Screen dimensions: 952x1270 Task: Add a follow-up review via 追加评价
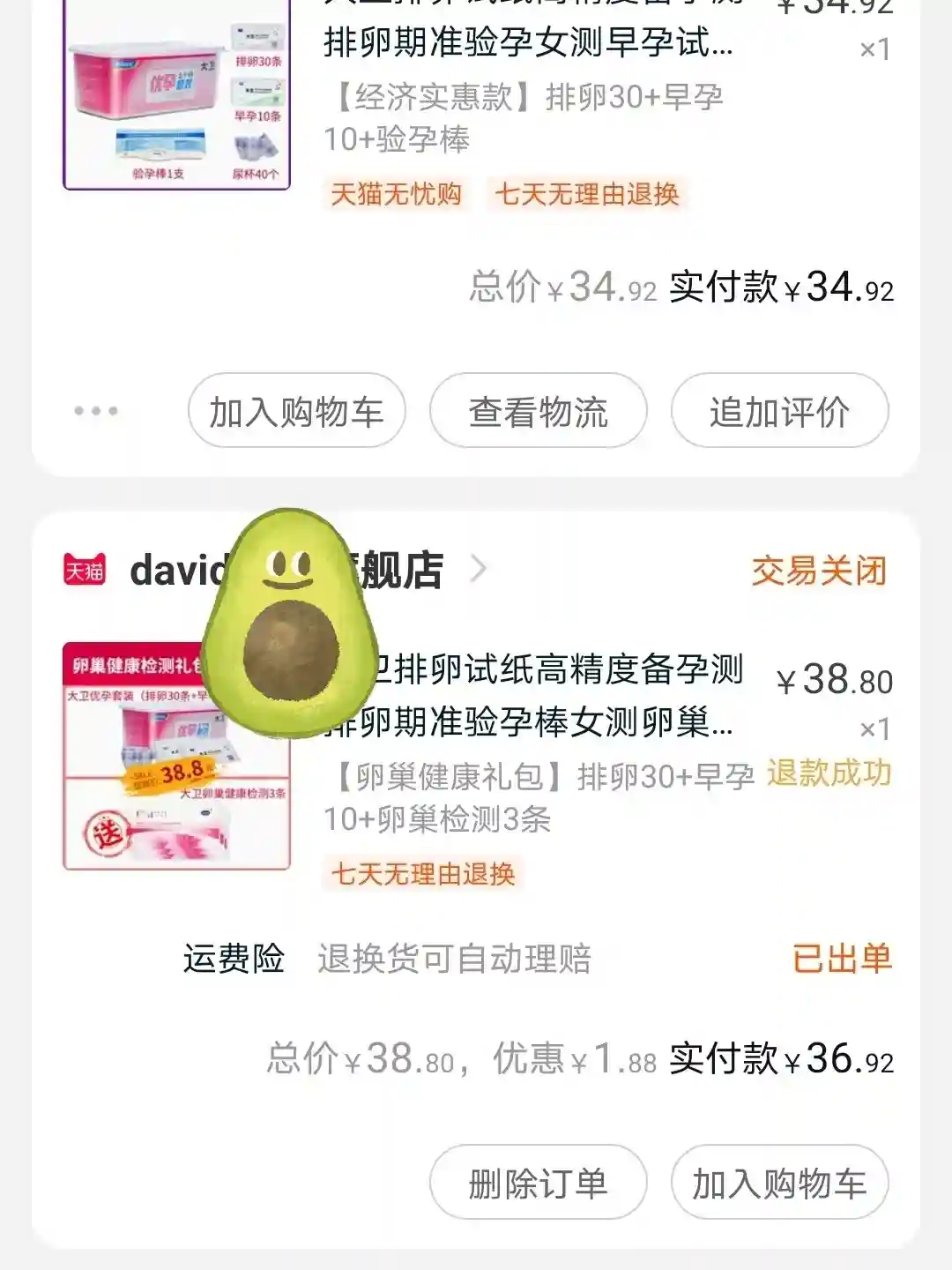coord(779,411)
